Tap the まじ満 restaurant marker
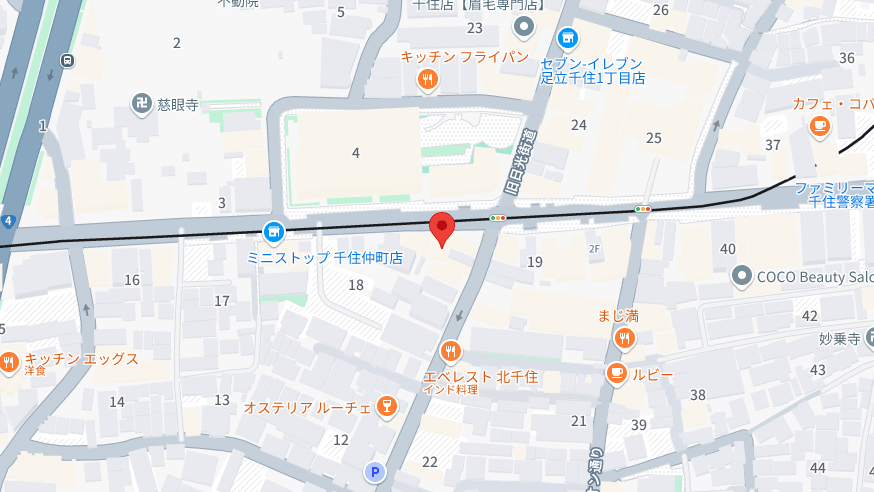The image size is (874, 492). click(624, 338)
